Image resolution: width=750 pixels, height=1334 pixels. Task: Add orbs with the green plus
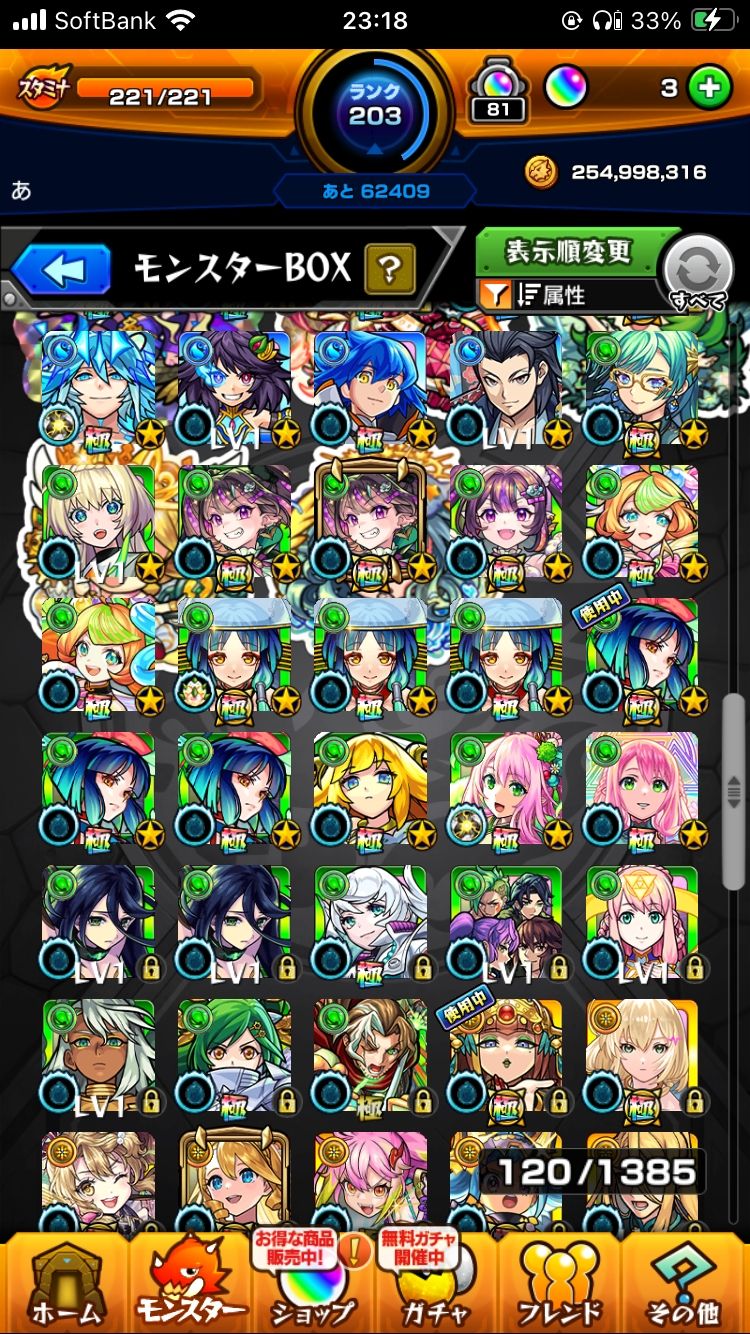(709, 89)
